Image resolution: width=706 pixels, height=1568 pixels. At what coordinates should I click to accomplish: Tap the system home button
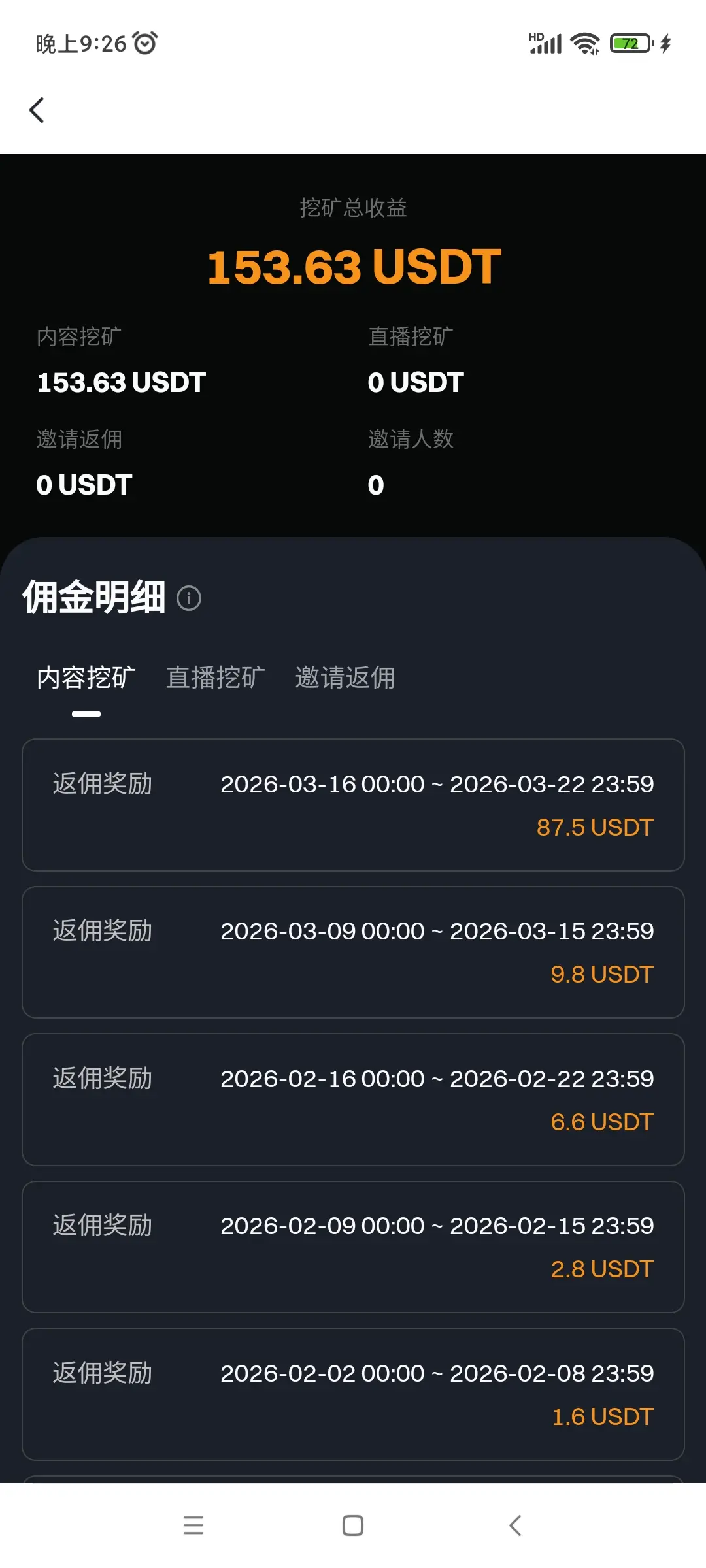click(353, 1526)
